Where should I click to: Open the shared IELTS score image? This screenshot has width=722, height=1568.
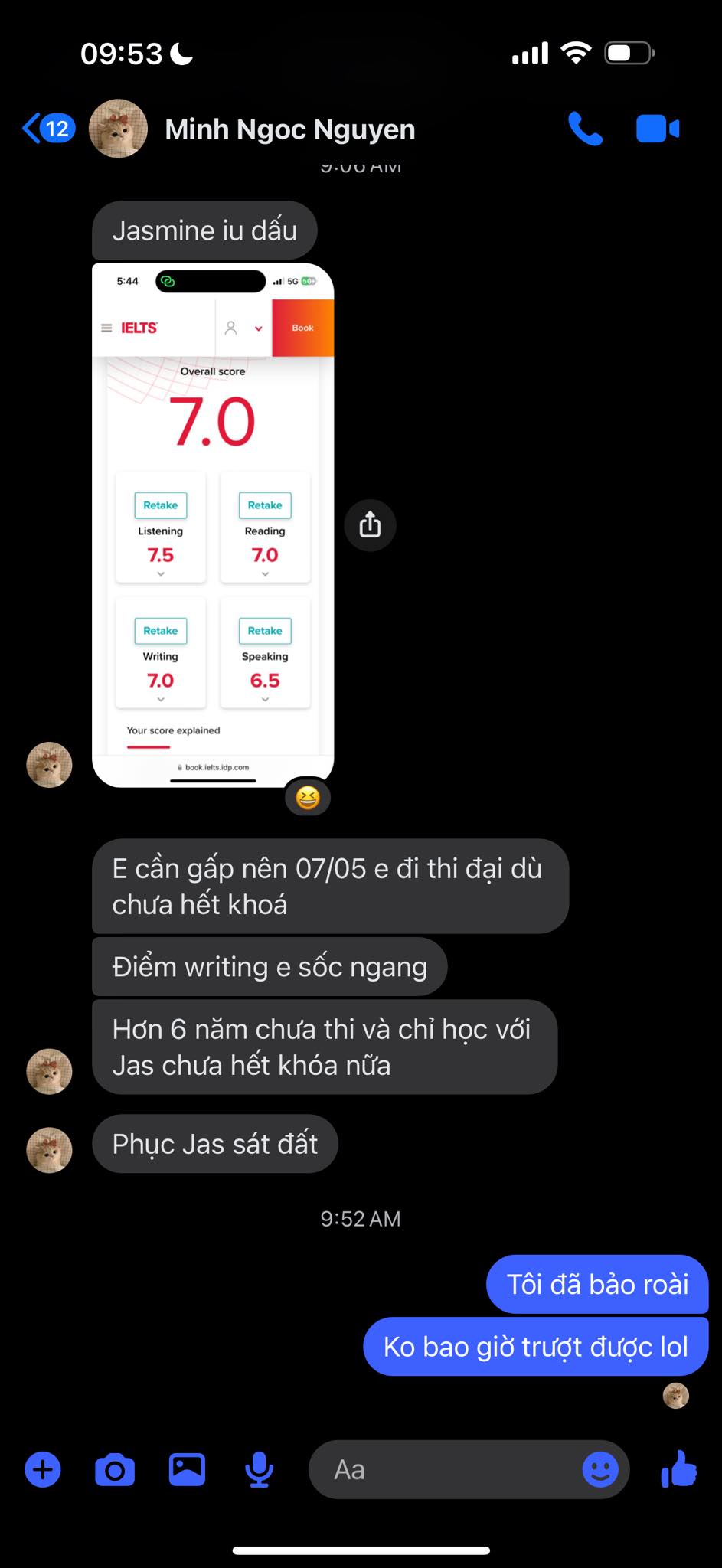click(213, 525)
